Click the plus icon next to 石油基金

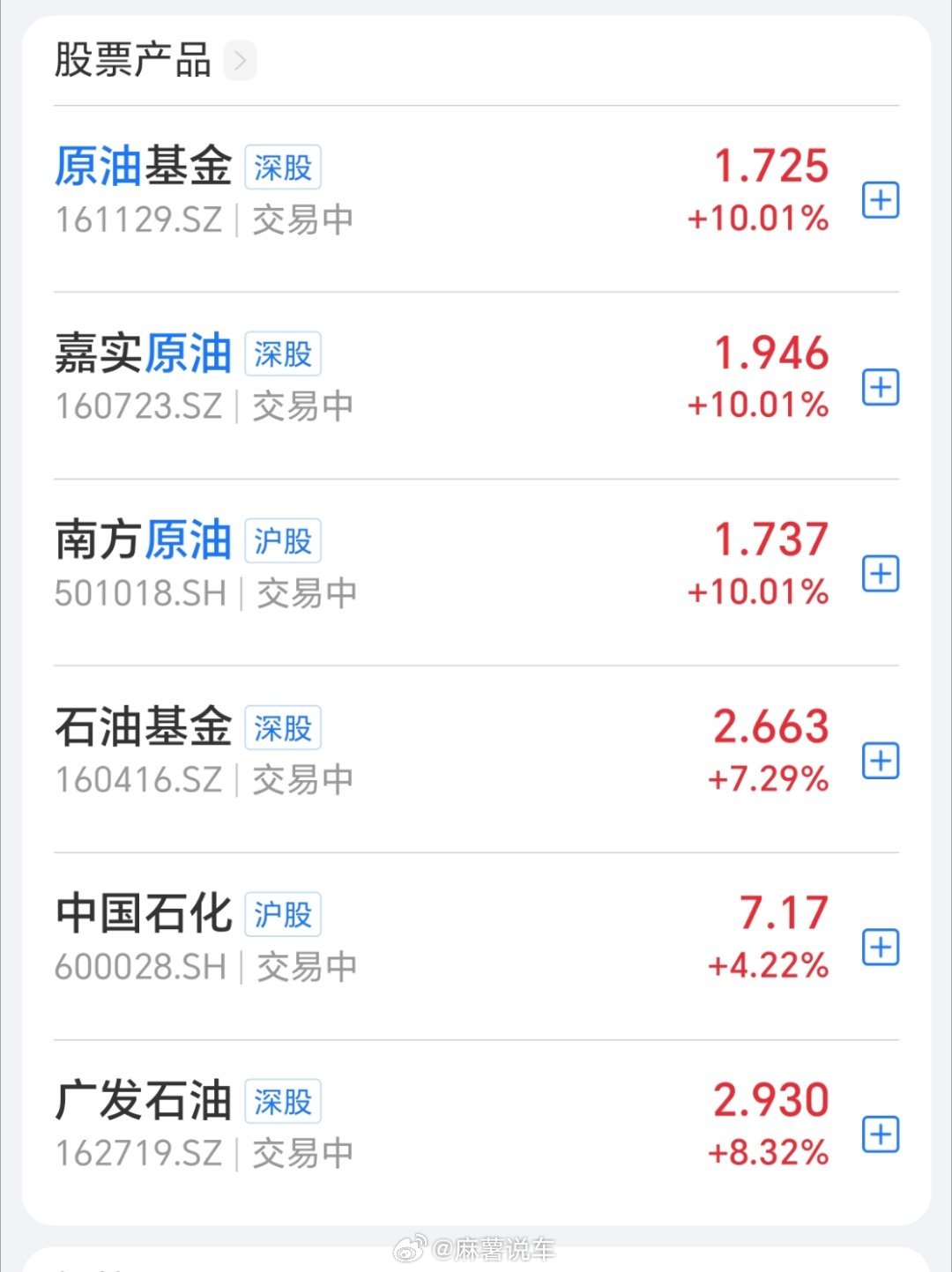click(x=880, y=761)
